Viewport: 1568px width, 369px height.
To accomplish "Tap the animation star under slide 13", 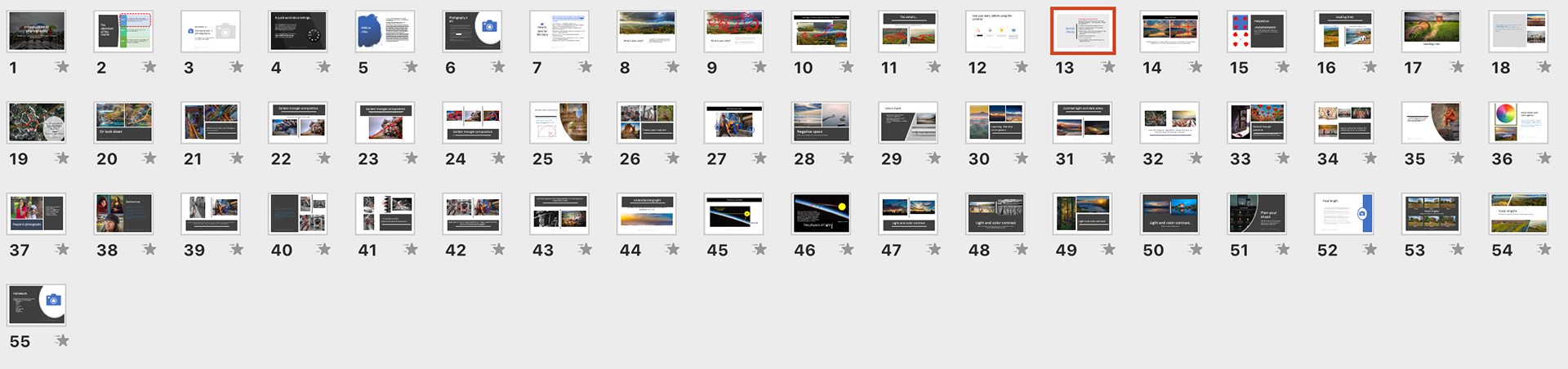I will tap(1108, 67).
